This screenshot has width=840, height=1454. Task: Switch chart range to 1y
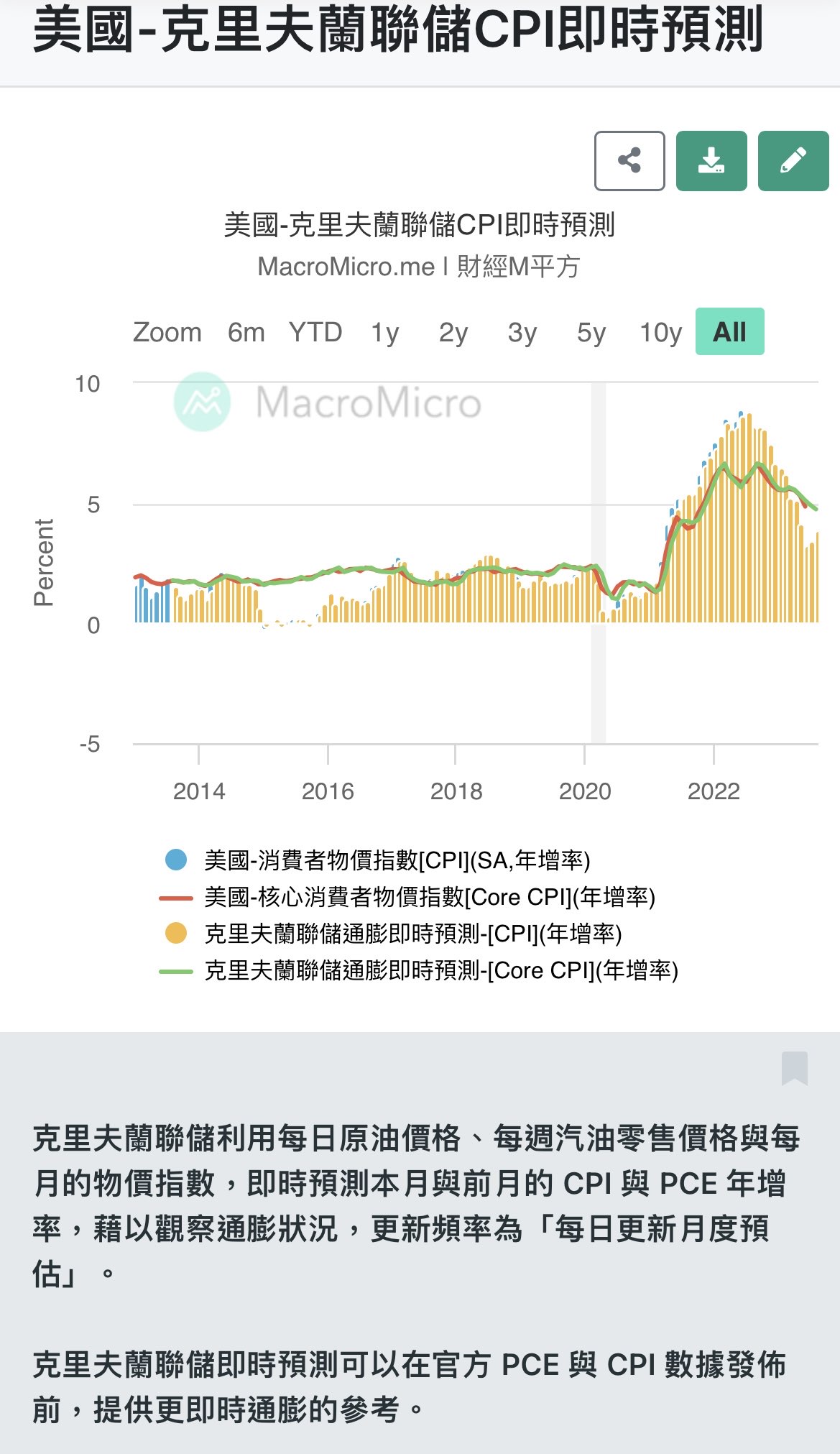point(384,332)
